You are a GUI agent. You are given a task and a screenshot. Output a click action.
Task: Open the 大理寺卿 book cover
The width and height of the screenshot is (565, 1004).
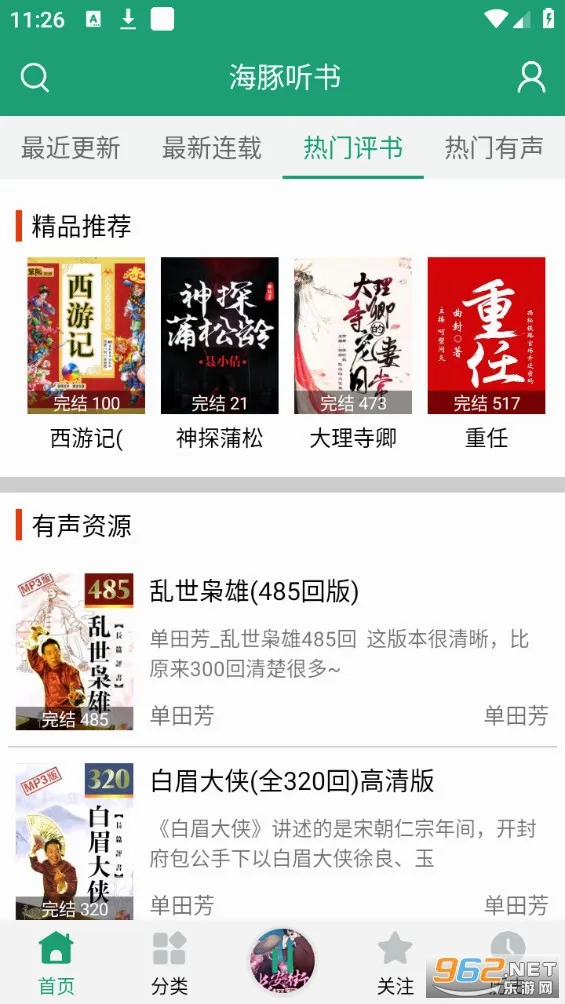[x=353, y=336]
